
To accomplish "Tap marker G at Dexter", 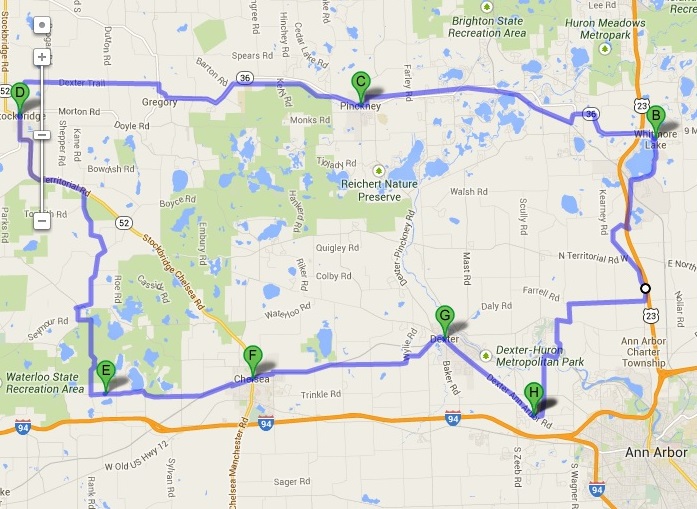I will click(446, 318).
